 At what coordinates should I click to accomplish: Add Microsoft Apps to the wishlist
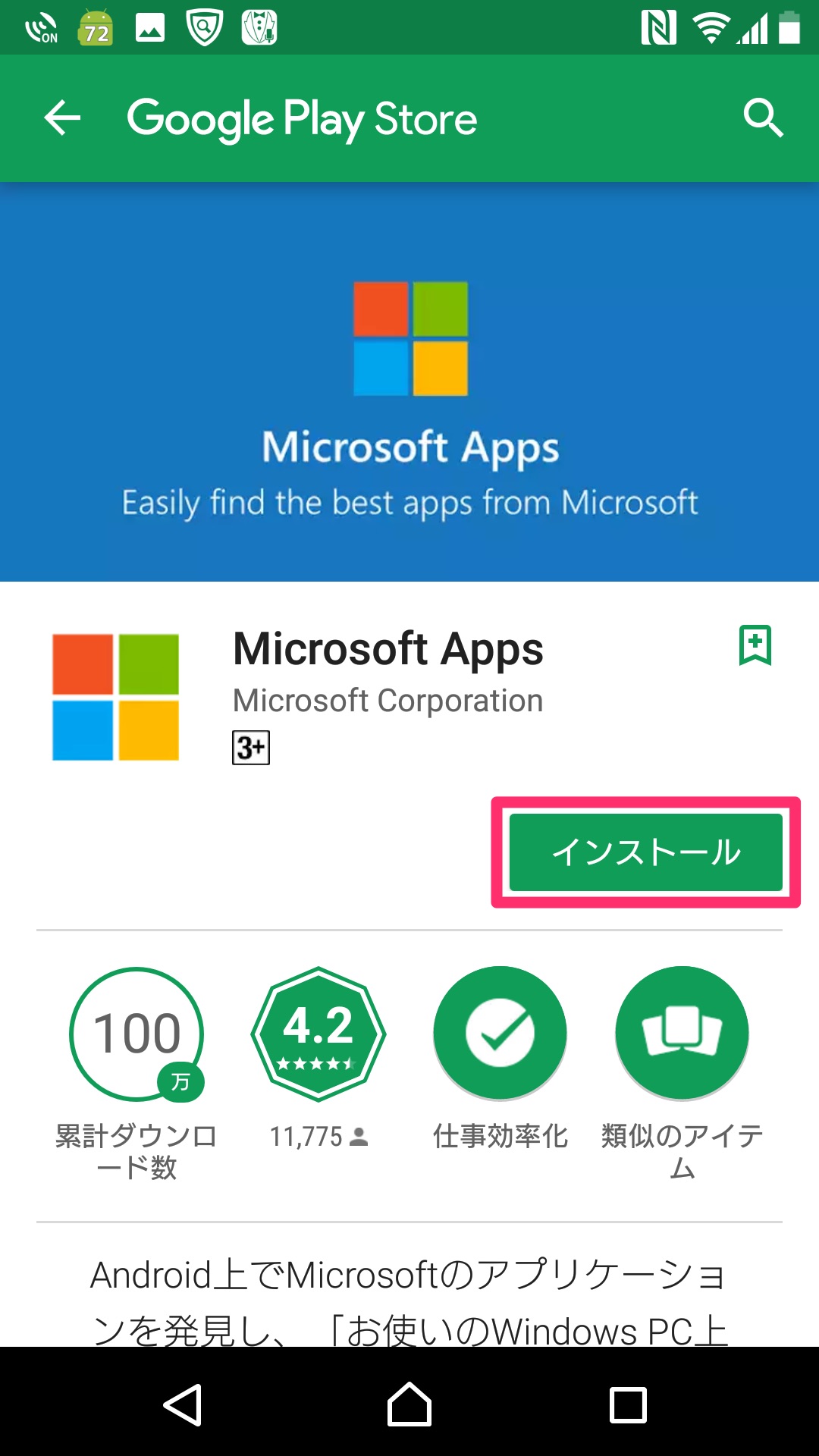tap(755, 645)
